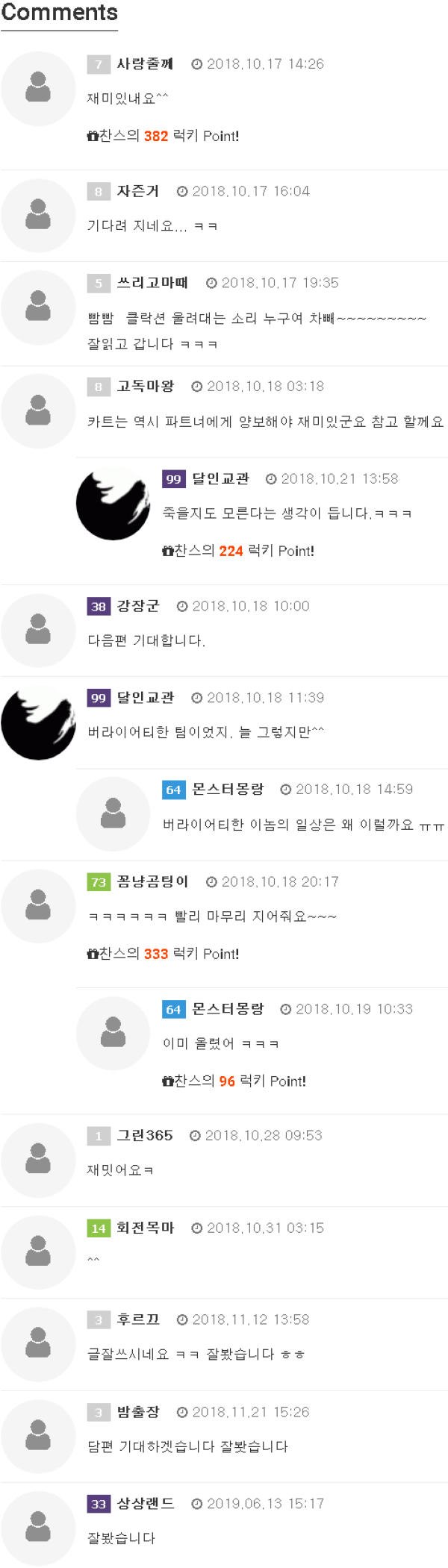Screen dimensions: 448x1568
Task: Open the username 회전목마
Action: tap(145, 1228)
